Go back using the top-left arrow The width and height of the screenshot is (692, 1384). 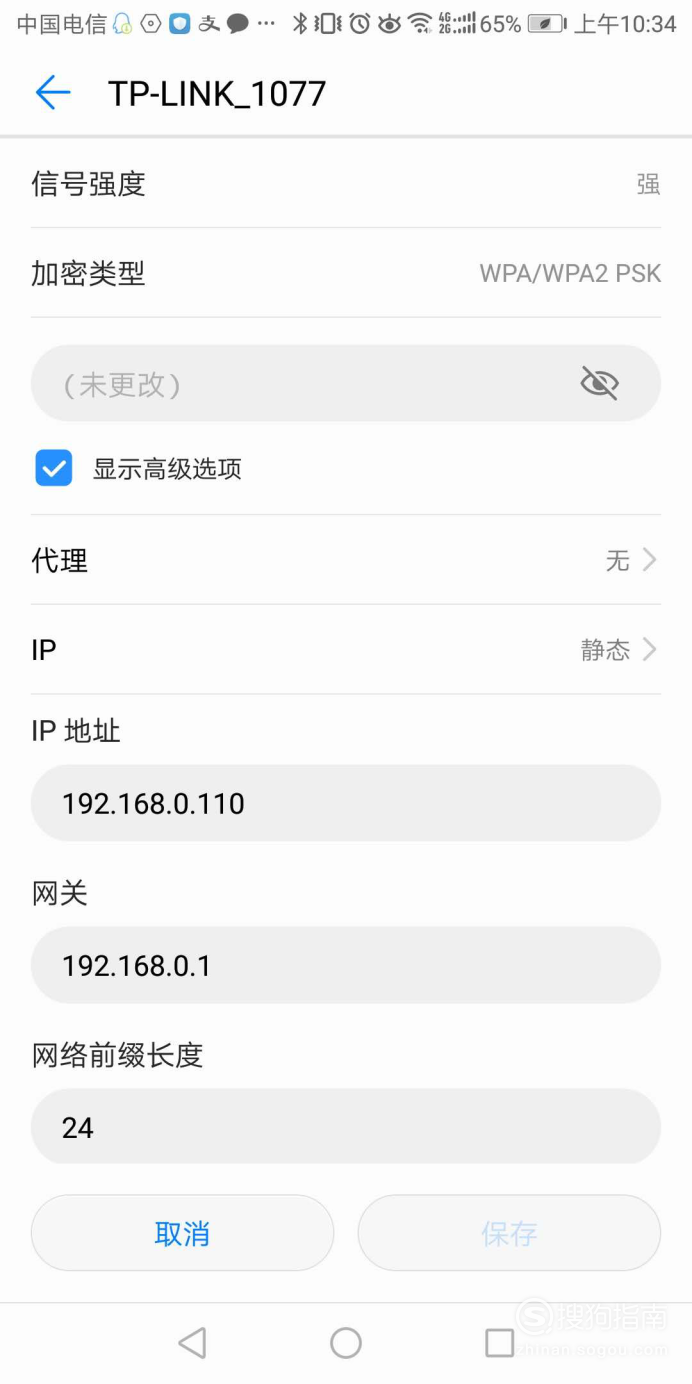point(53,93)
